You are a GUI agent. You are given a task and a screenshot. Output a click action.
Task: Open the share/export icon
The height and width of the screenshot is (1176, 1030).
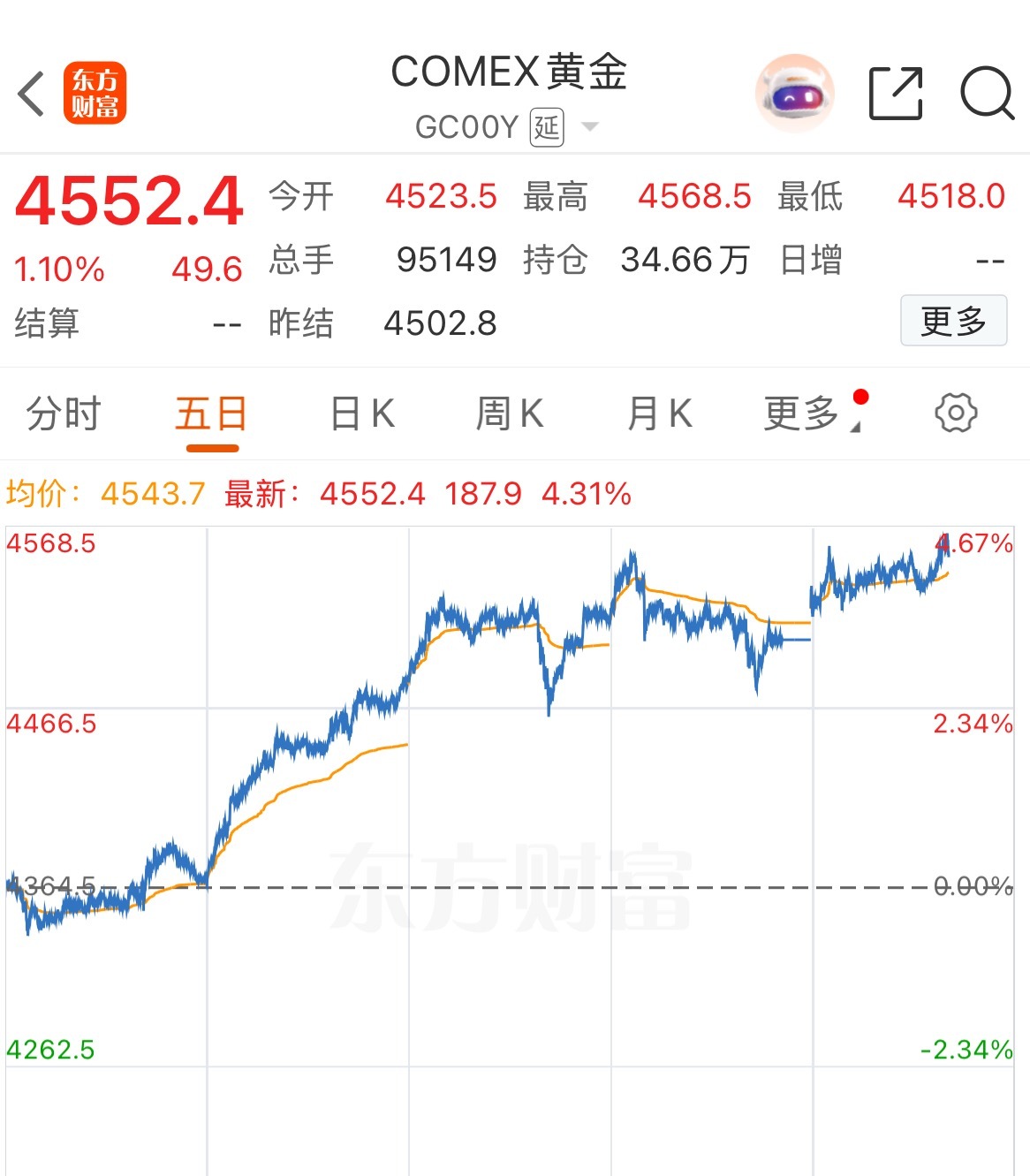[x=896, y=91]
